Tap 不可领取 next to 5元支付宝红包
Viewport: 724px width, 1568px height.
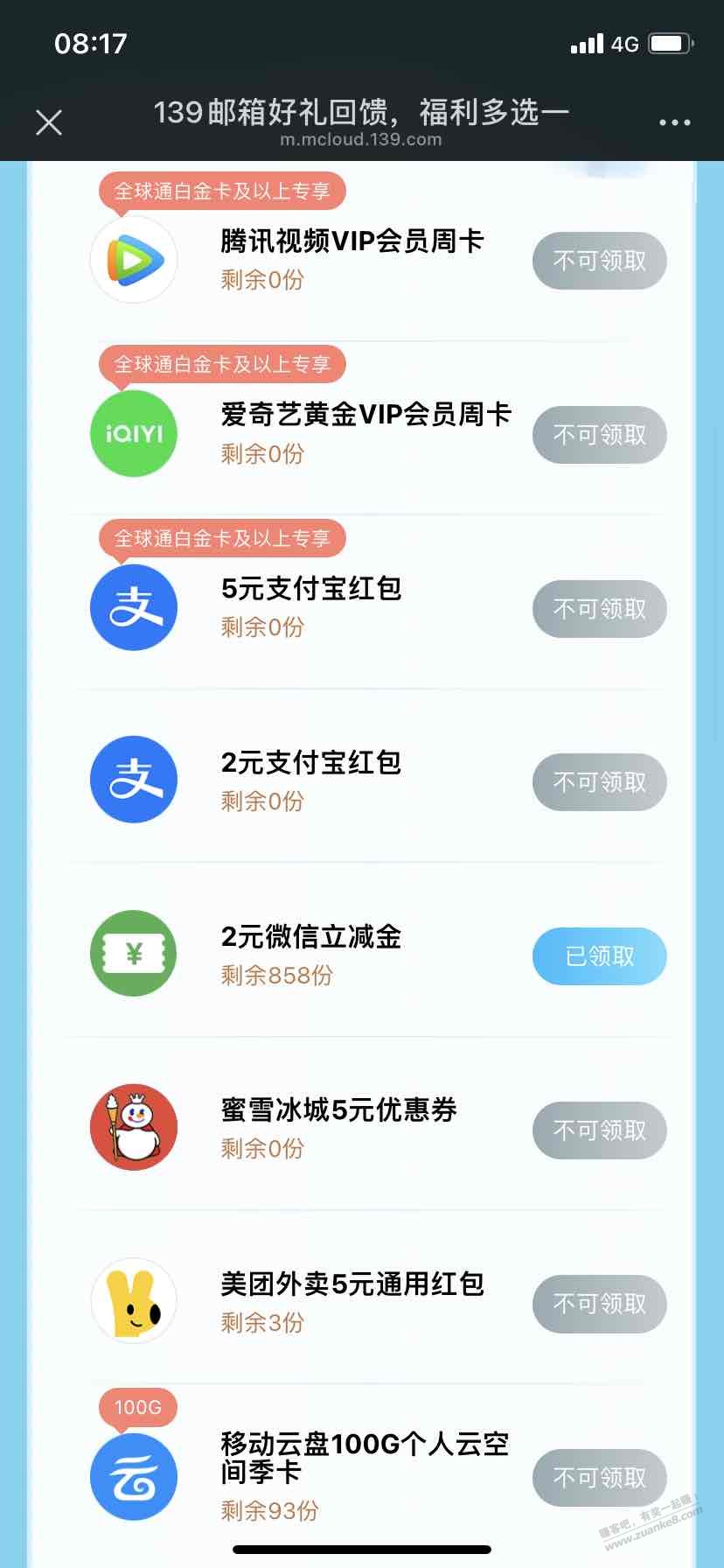(599, 609)
